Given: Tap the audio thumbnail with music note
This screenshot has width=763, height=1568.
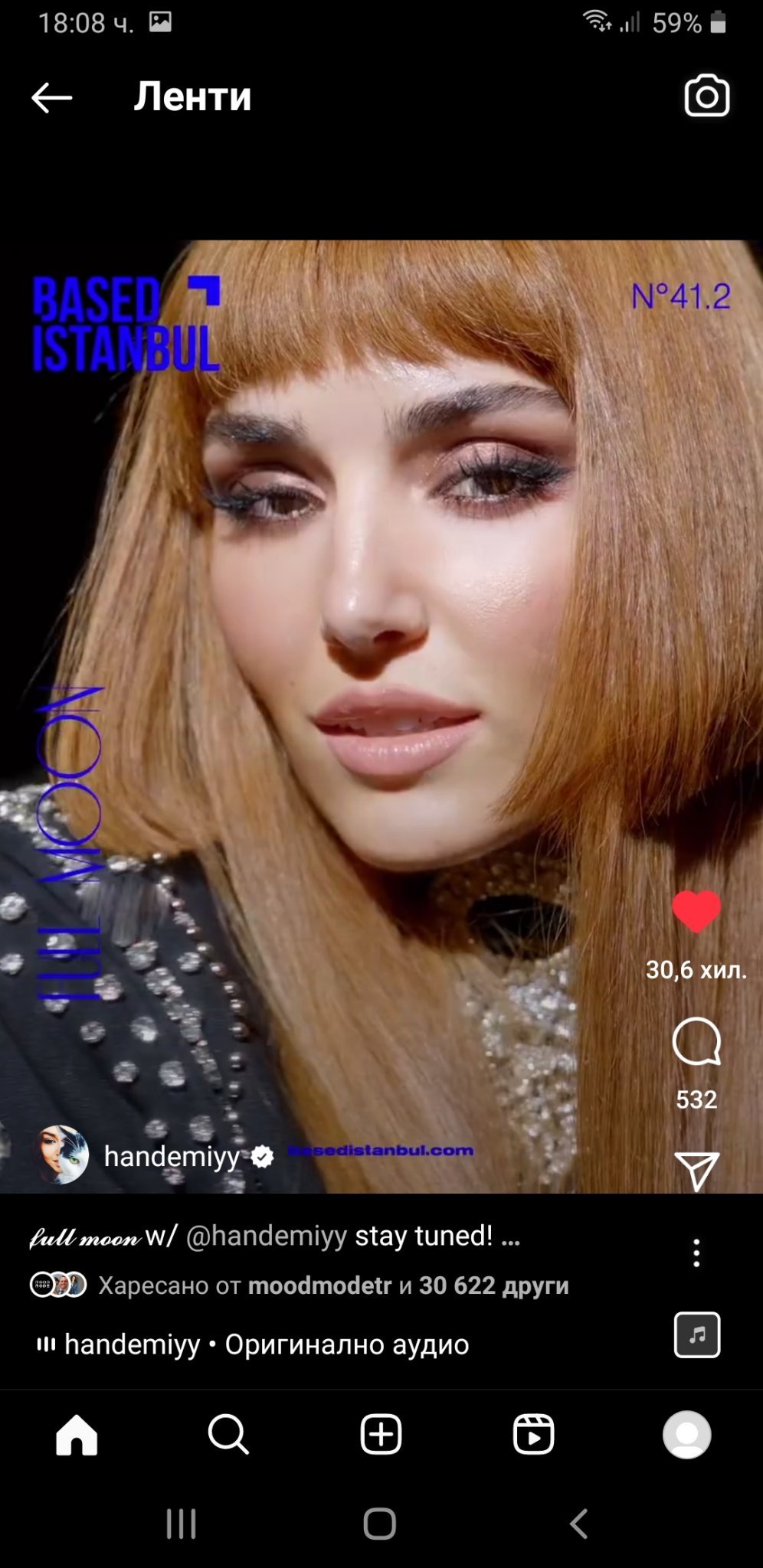Looking at the screenshot, I should 696,1334.
